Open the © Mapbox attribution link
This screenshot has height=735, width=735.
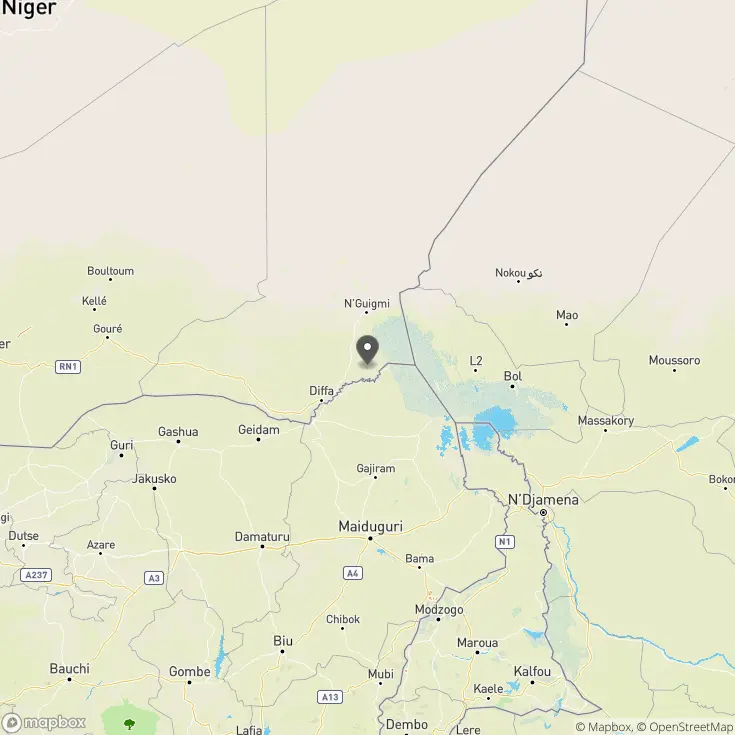pos(603,727)
